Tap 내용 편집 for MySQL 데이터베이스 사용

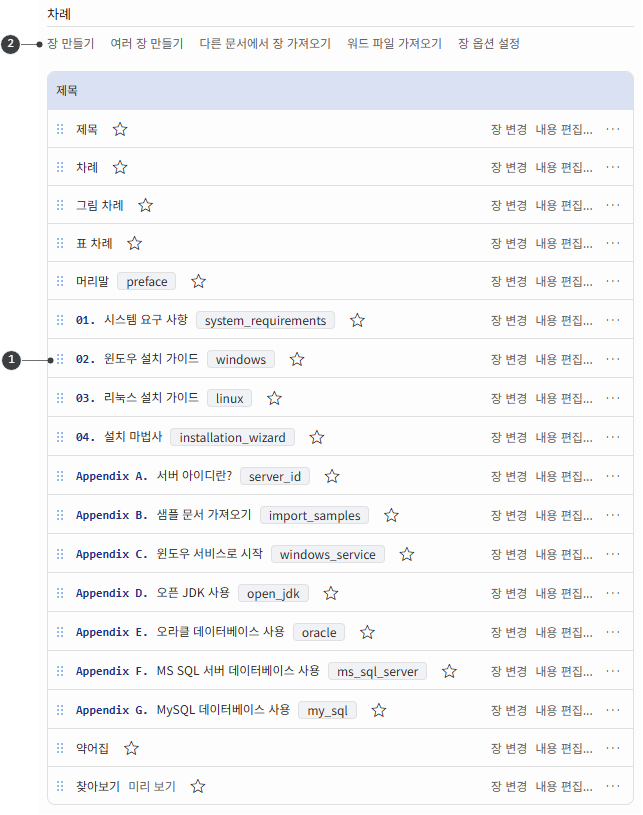563,710
